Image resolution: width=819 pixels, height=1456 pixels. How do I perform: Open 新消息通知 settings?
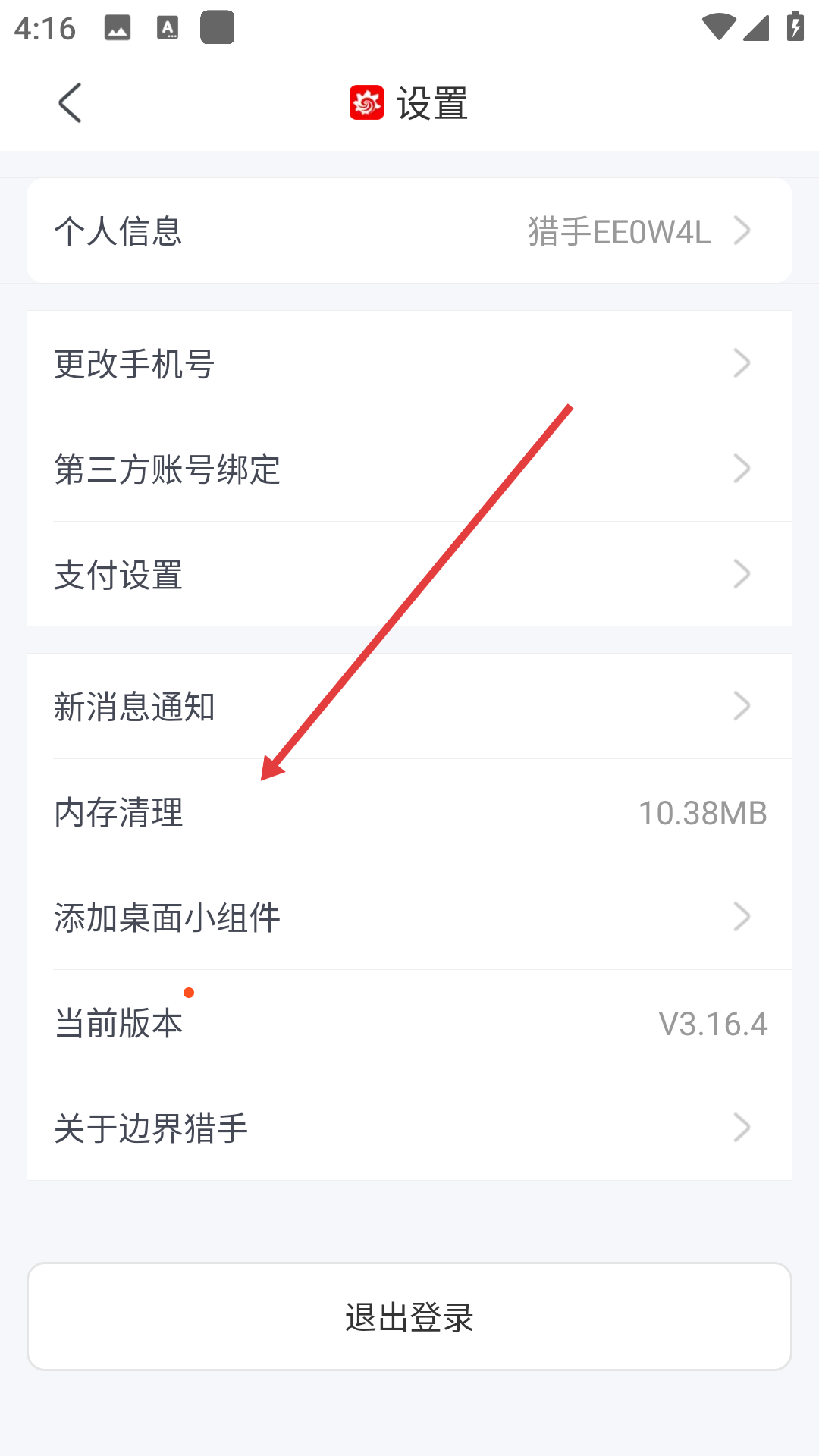[x=409, y=706]
